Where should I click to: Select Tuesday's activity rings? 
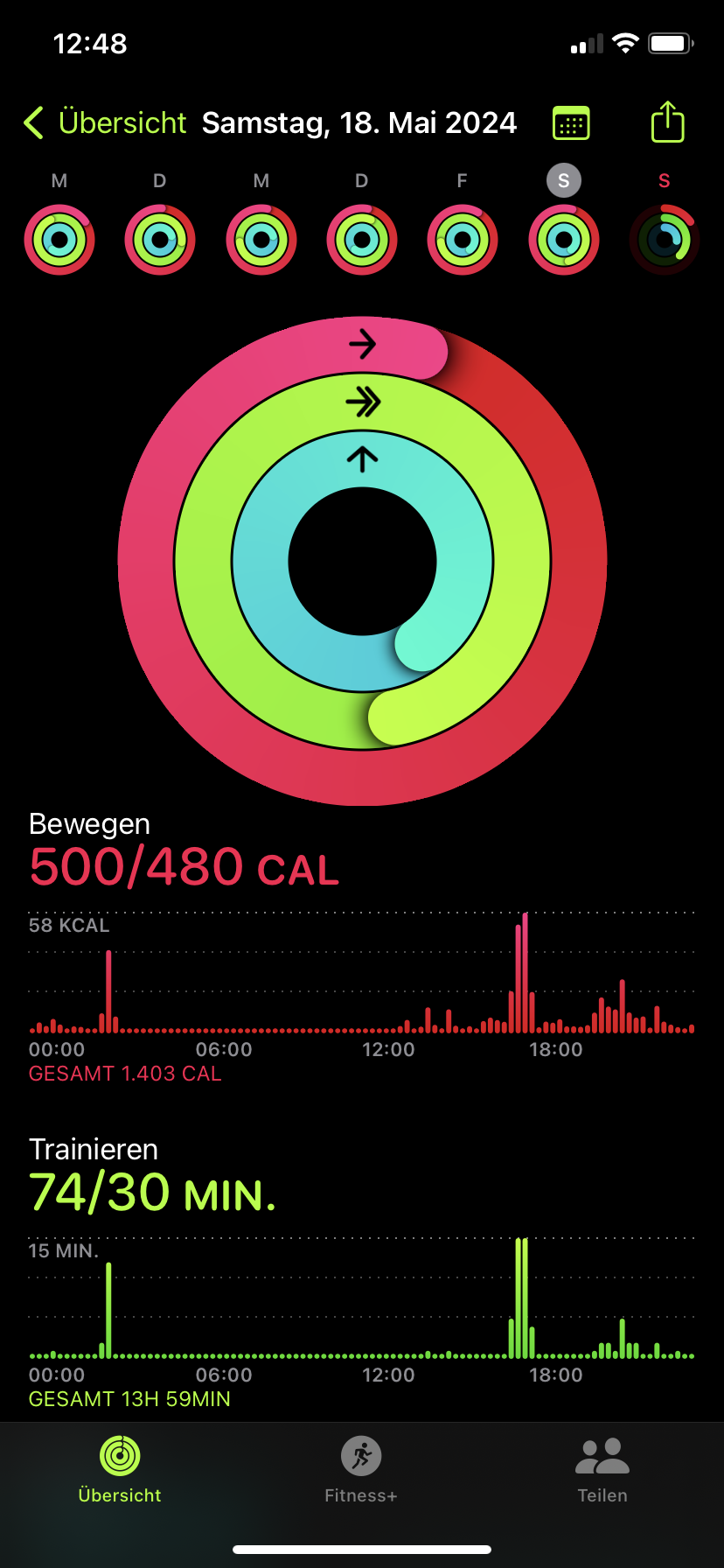point(160,239)
